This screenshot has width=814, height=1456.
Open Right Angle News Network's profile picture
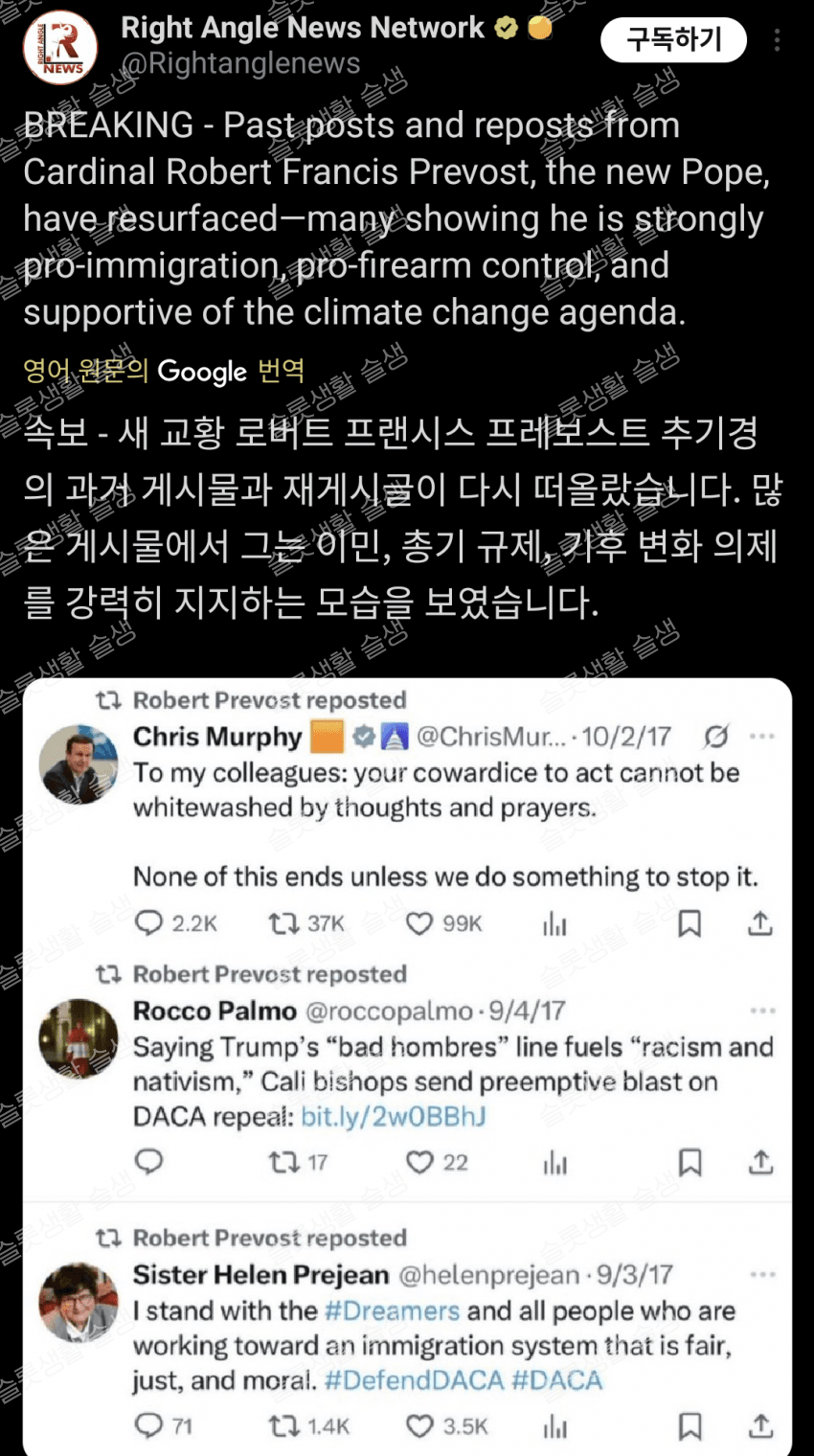(x=59, y=48)
